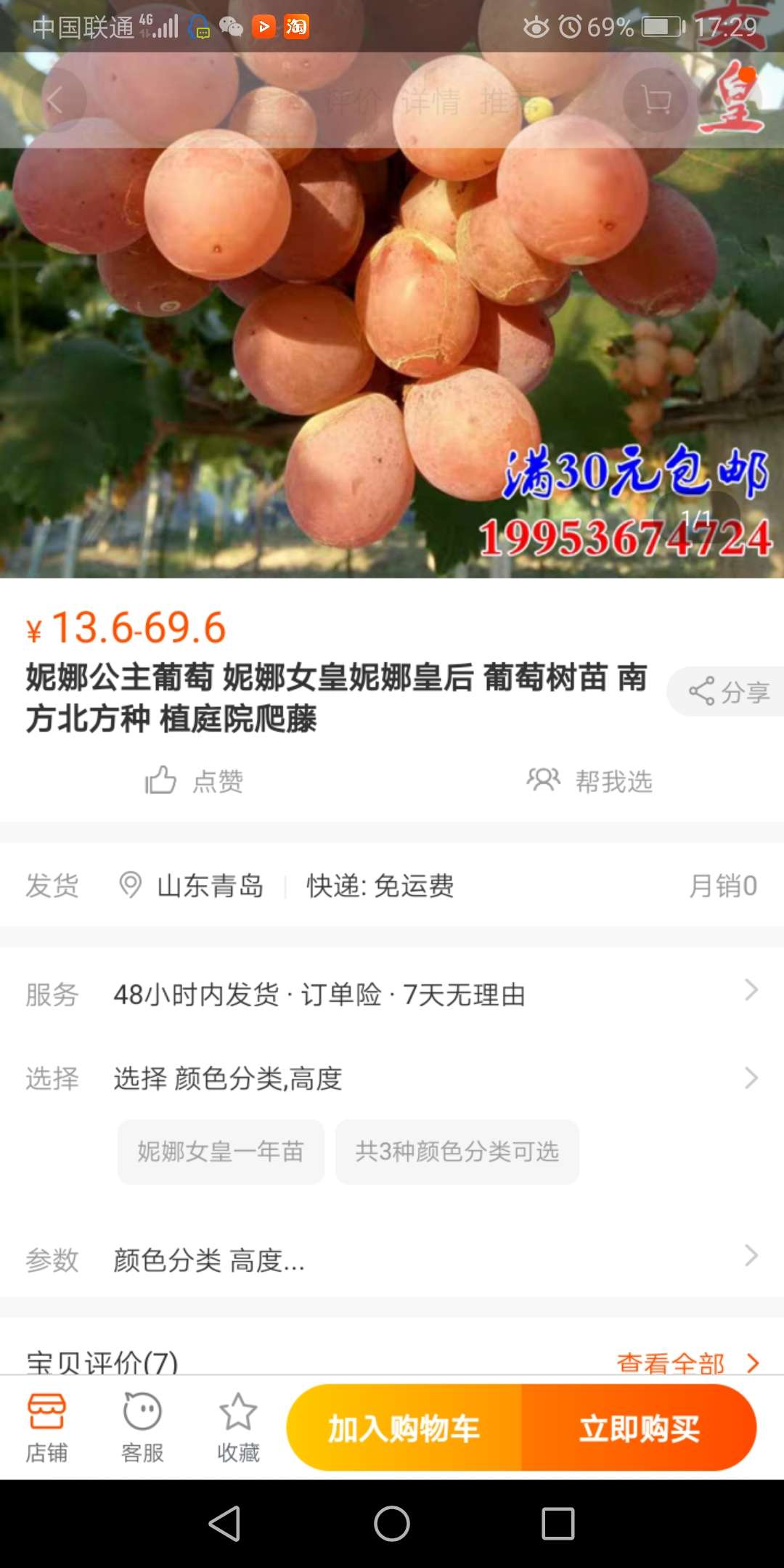Viewport: 784px width, 1568px height.
Task: Open the 服务 details row
Action: tap(392, 994)
